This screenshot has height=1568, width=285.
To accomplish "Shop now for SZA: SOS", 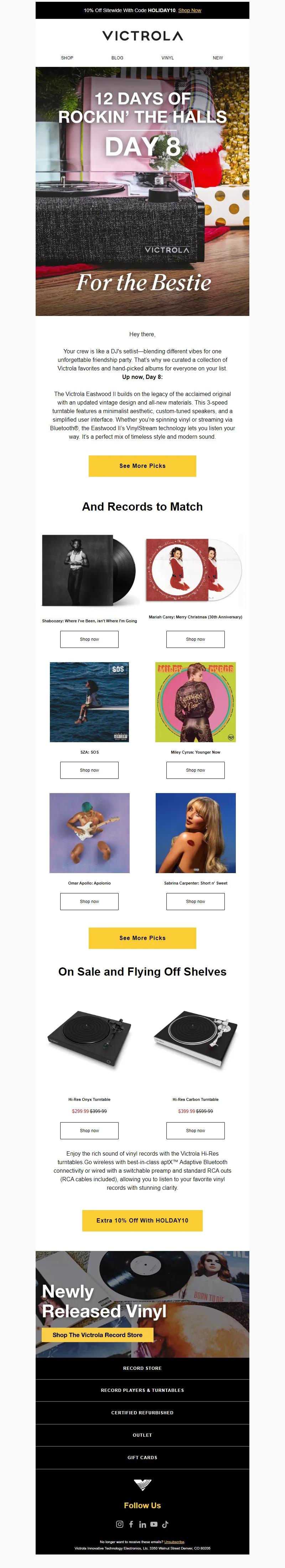I will 89,770.
